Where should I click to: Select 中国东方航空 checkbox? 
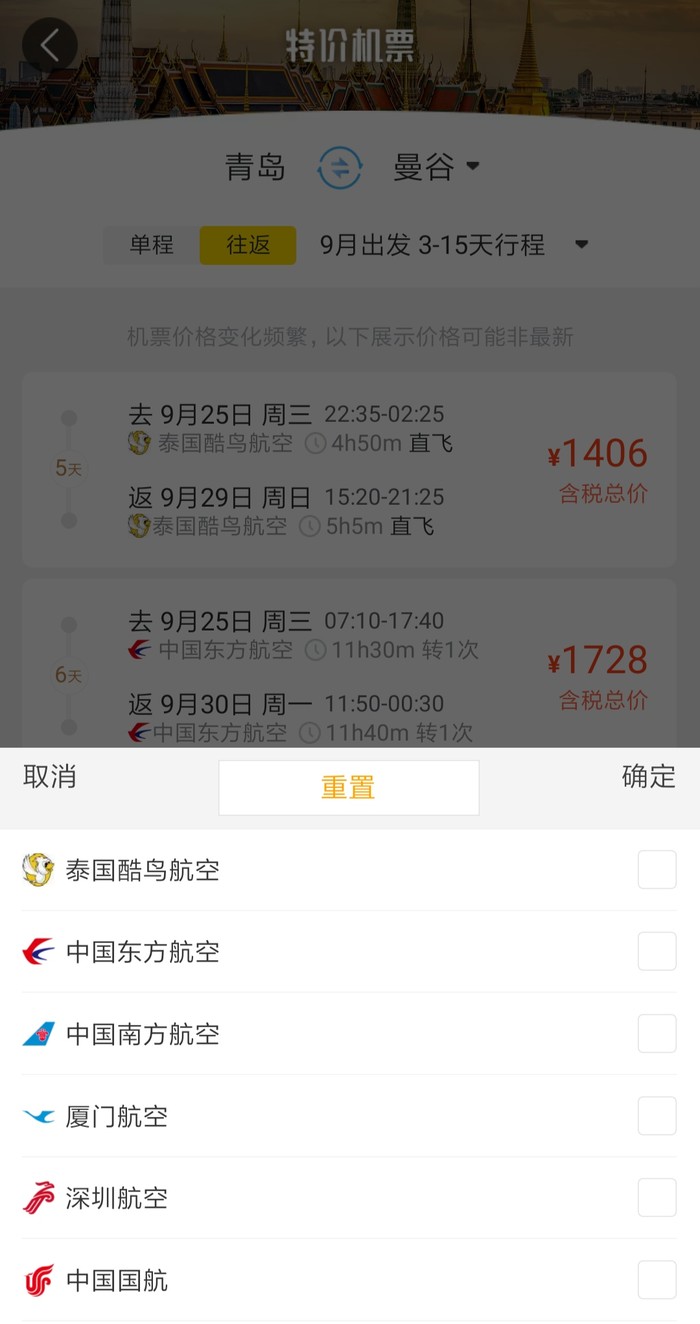pyautogui.click(x=657, y=952)
